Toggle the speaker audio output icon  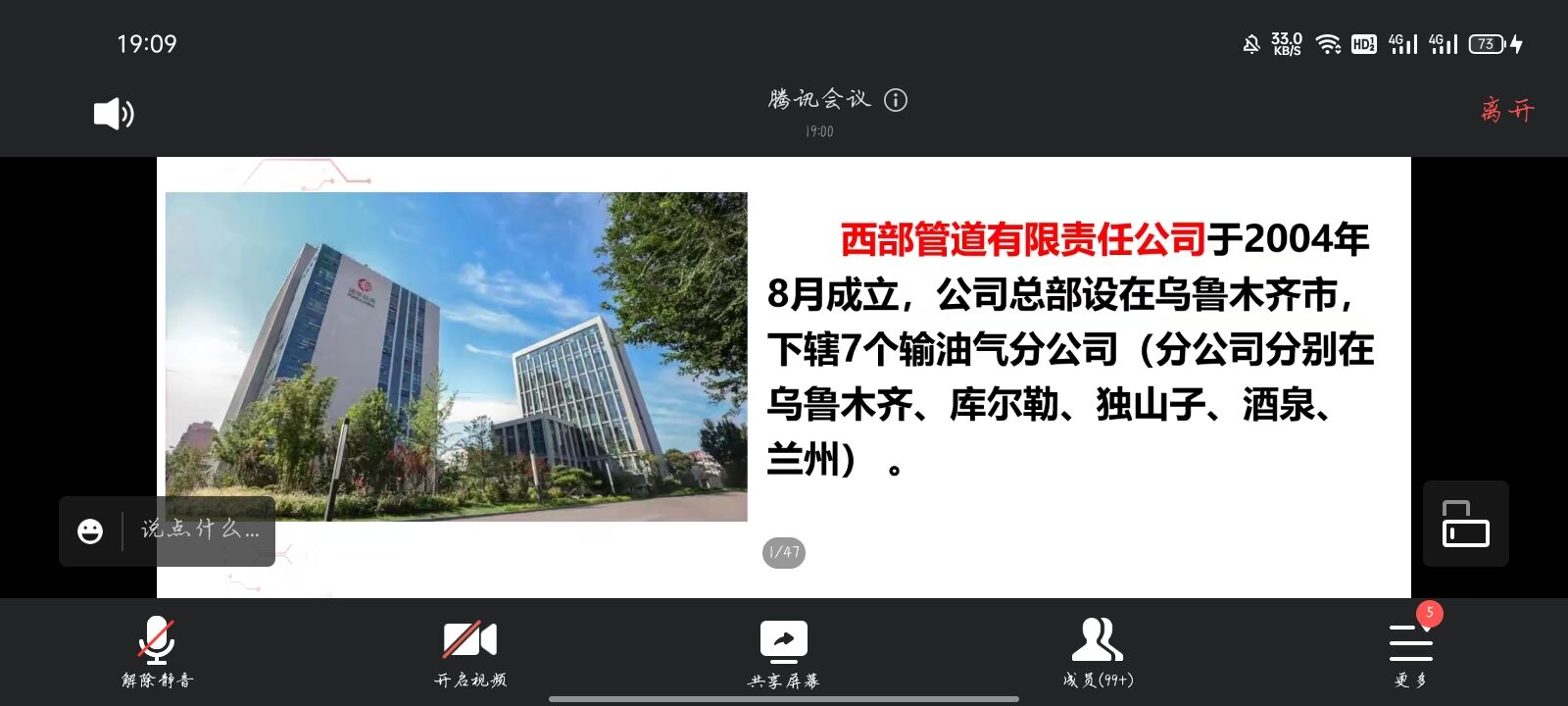click(114, 114)
